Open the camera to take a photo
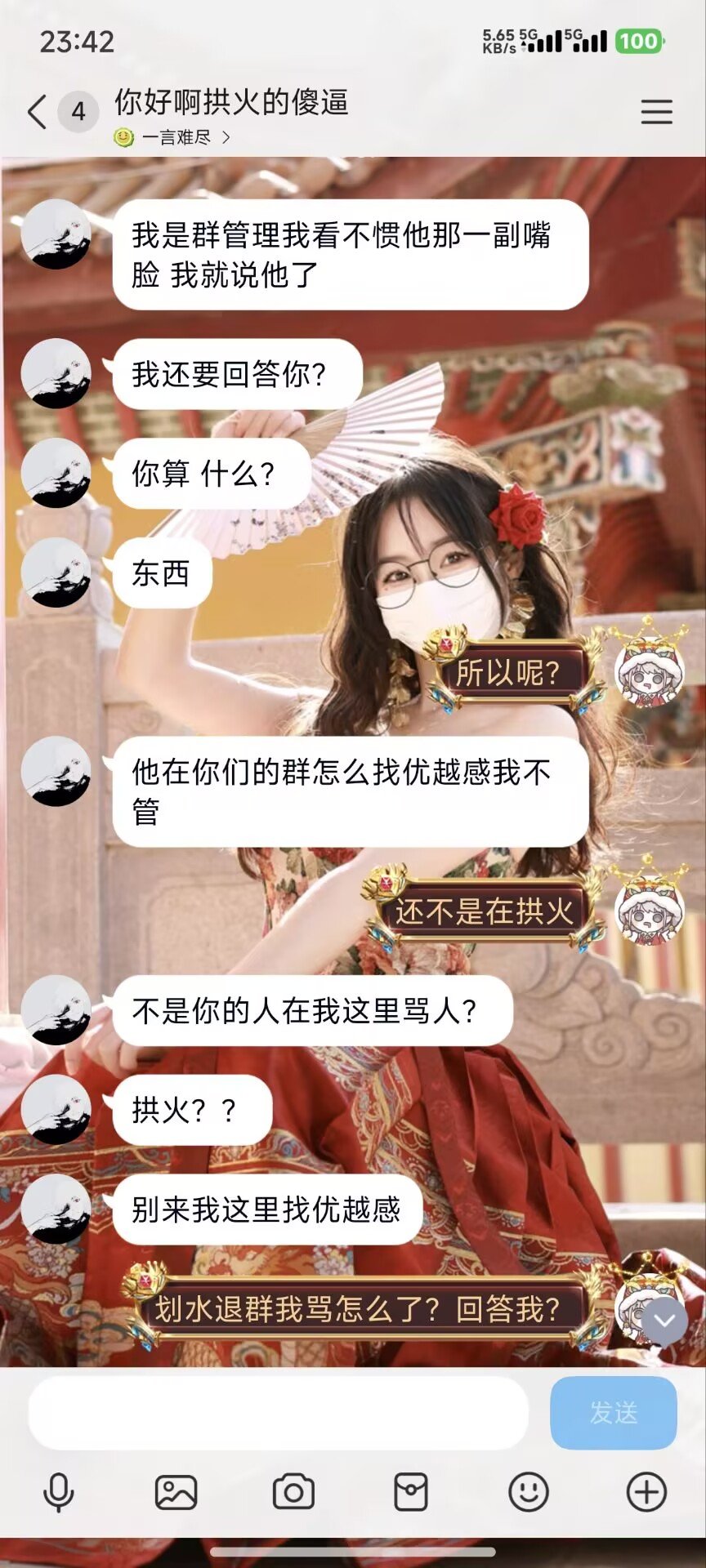This screenshot has height=1568, width=706. [293, 1493]
